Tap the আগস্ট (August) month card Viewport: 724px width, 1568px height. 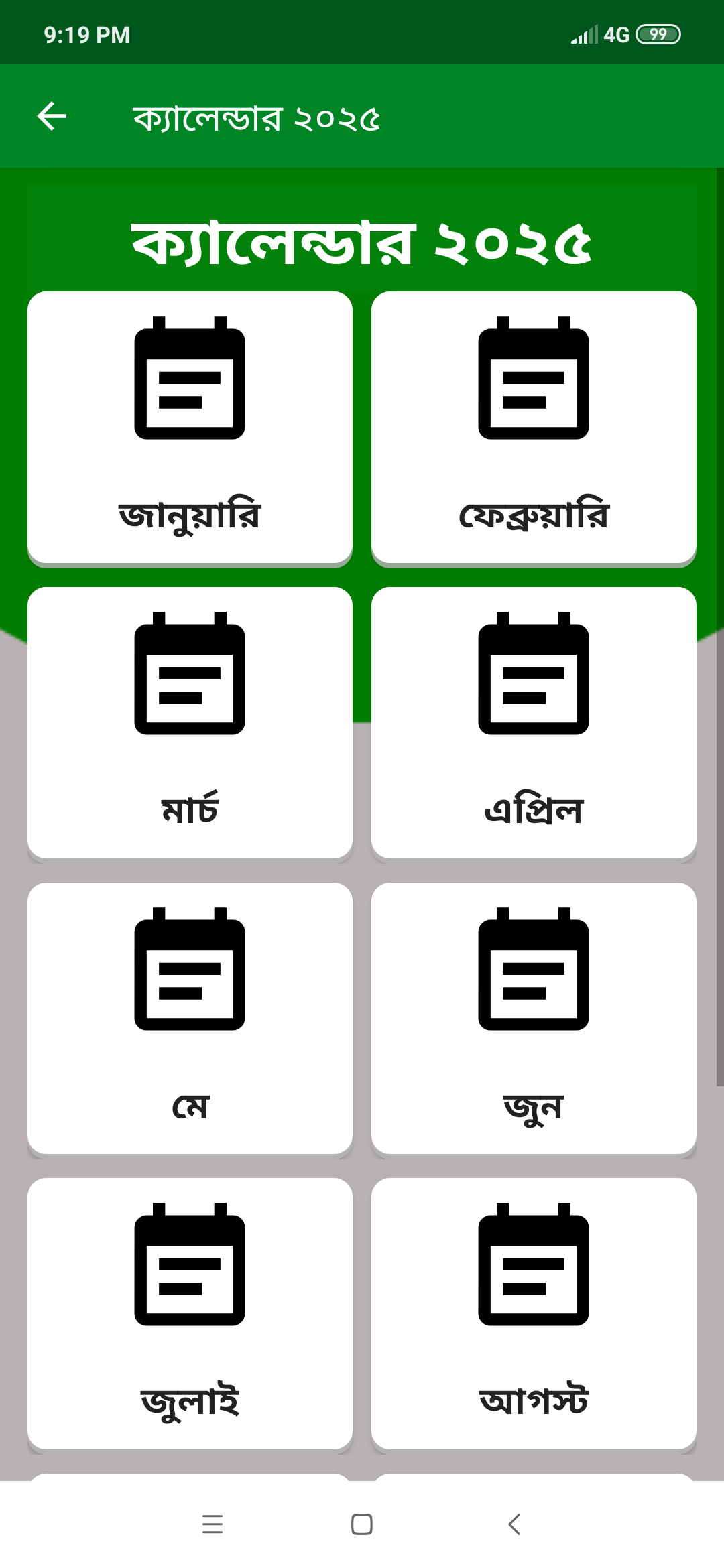(x=534, y=1313)
